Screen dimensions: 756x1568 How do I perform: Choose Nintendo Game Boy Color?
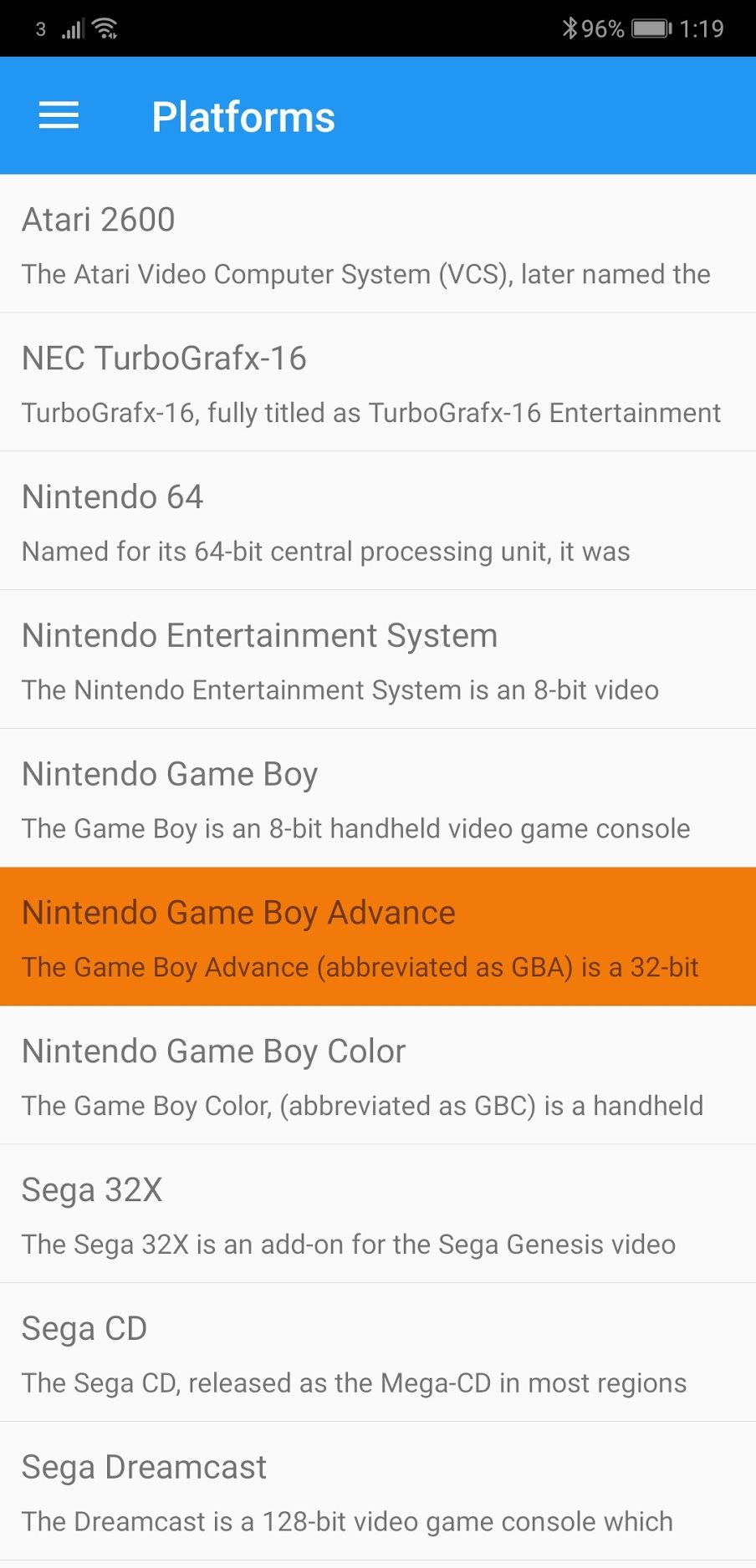378,1076
